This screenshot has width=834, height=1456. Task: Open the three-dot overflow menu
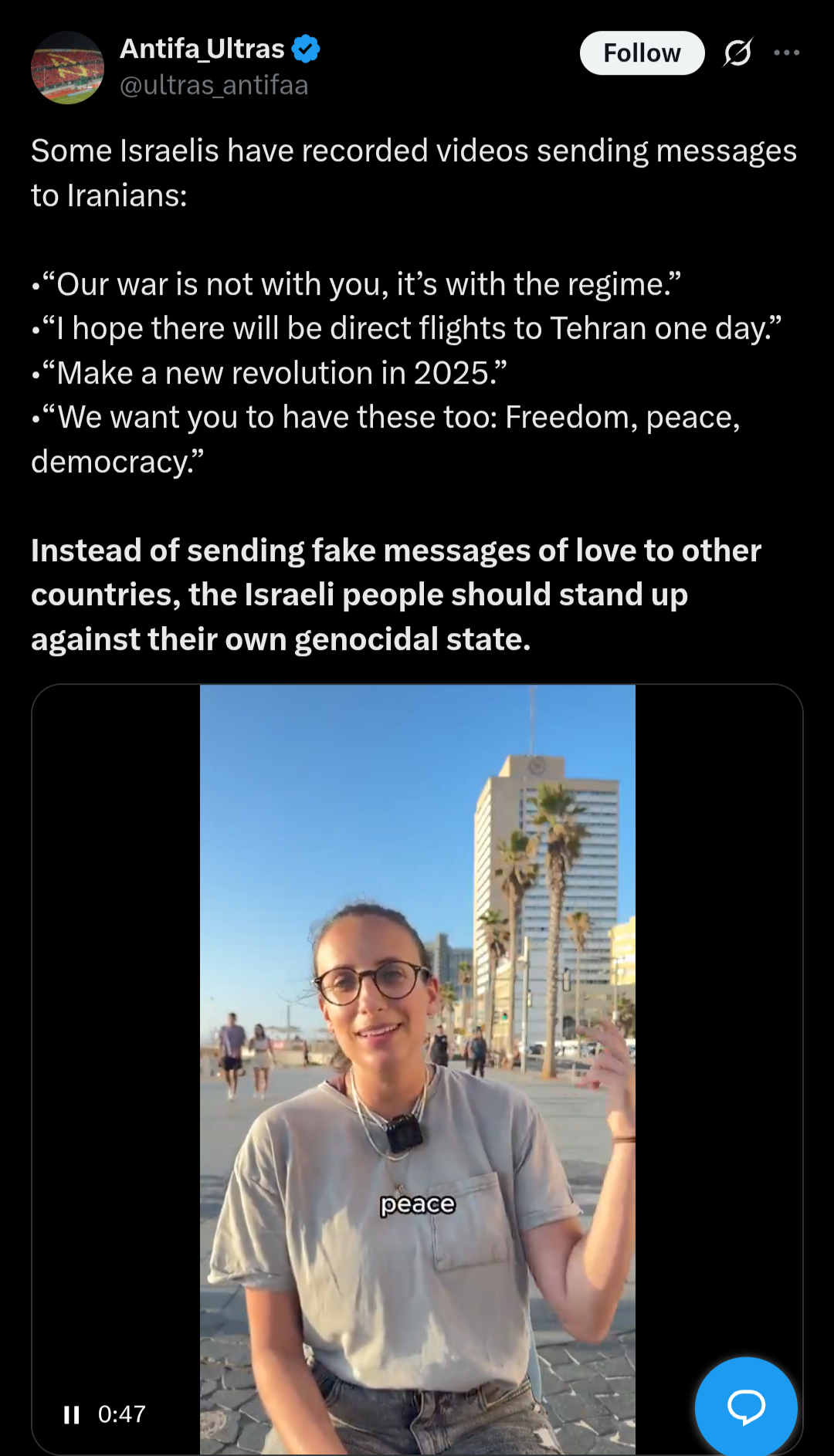click(786, 52)
